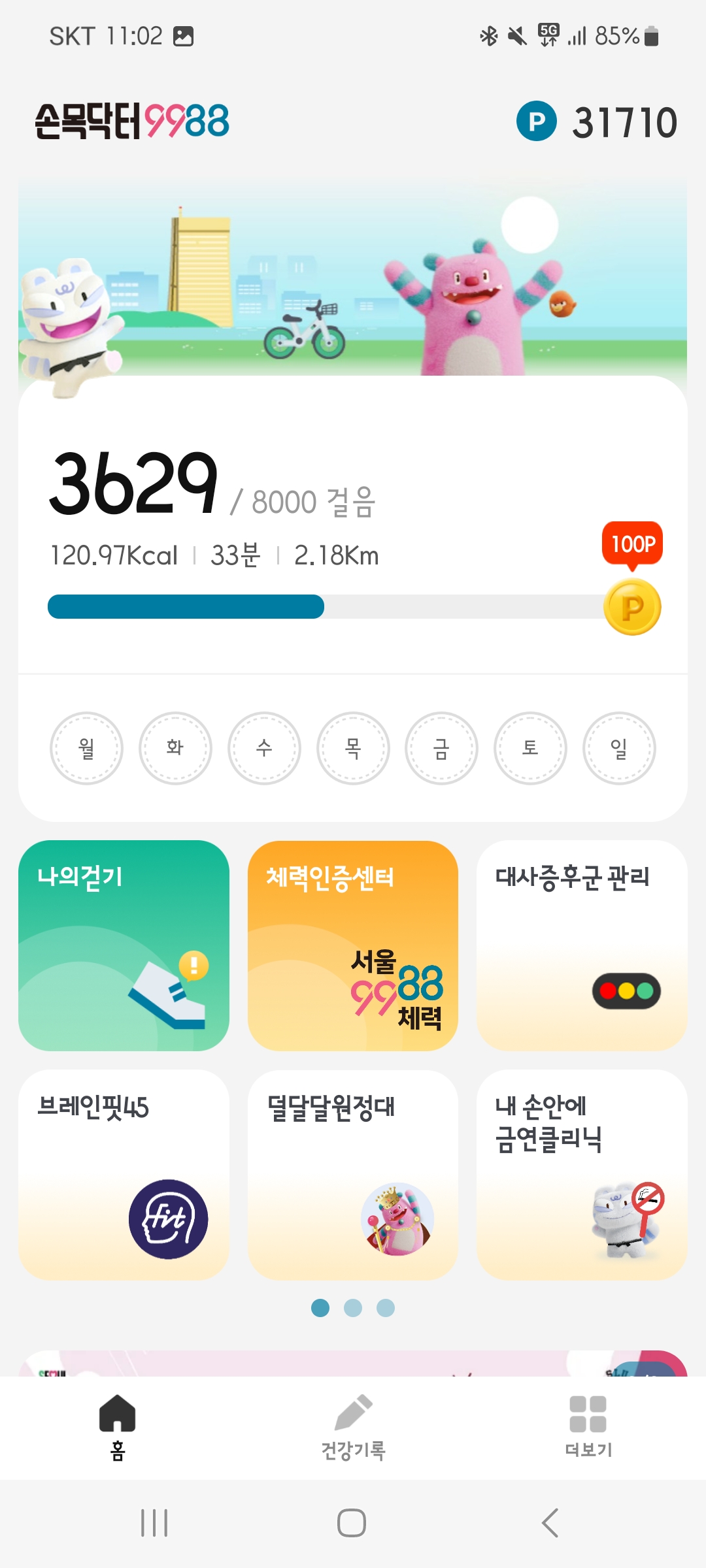Open the 체력인증센터 card
706x1568 pixels.
pyautogui.click(x=352, y=945)
